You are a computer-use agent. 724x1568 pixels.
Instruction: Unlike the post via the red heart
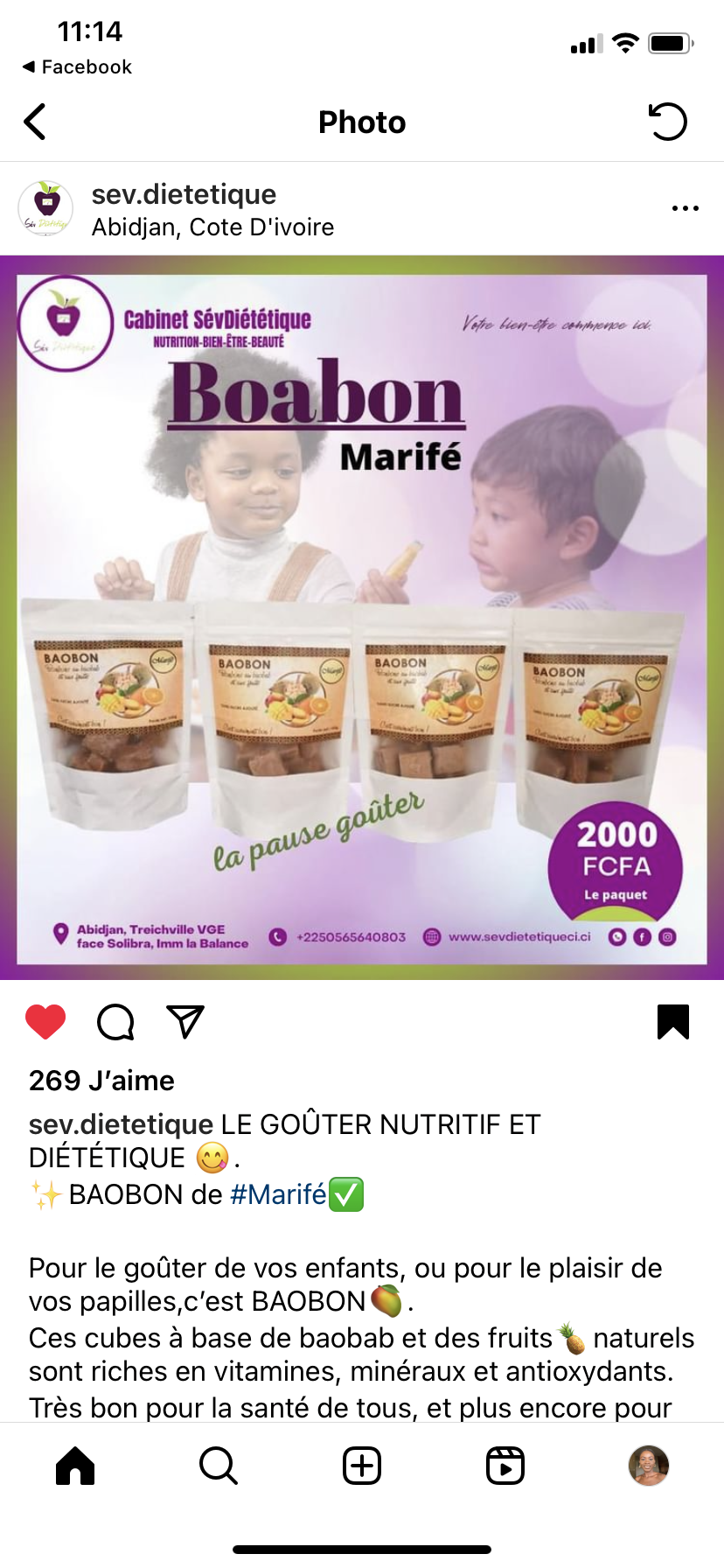tap(45, 1021)
